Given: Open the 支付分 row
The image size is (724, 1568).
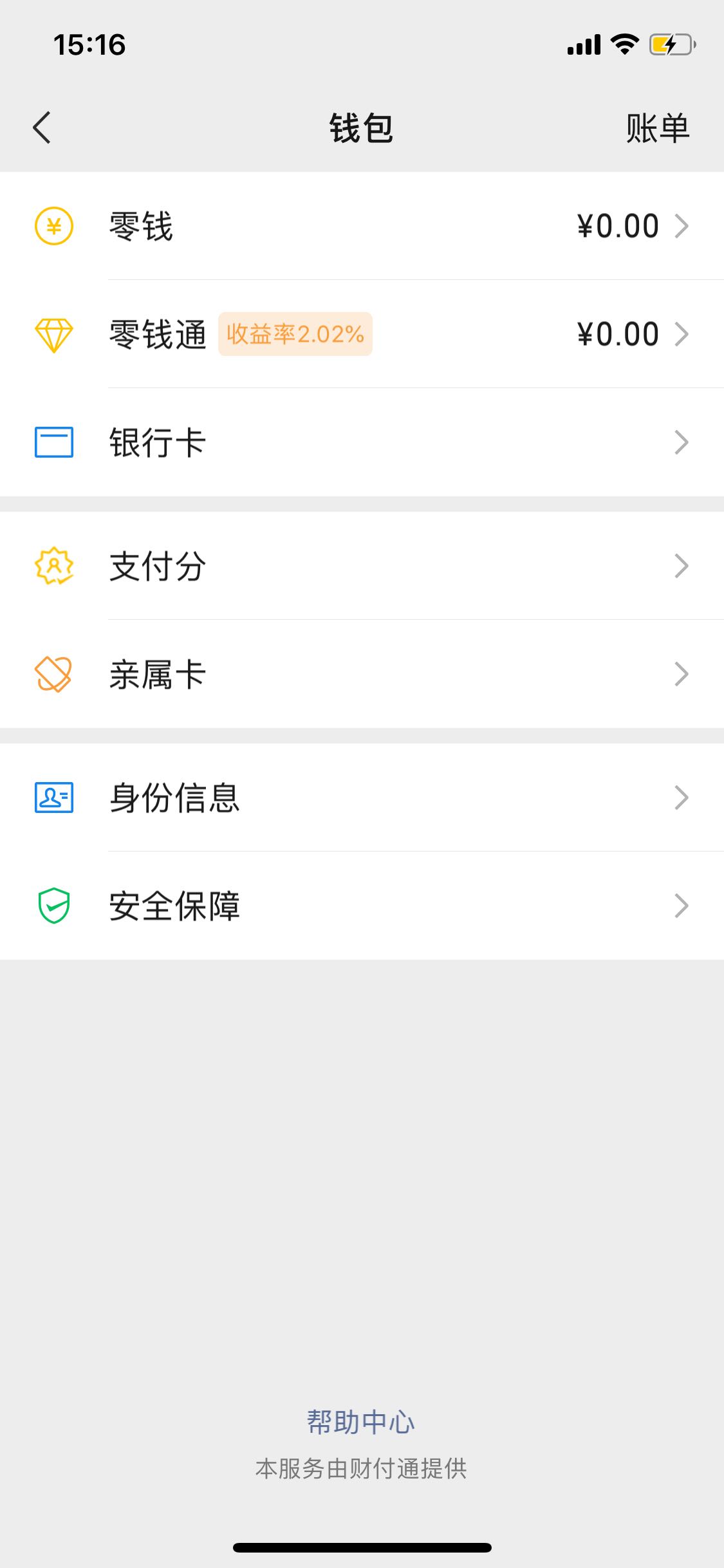Looking at the screenshot, I should tap(362, 566).
